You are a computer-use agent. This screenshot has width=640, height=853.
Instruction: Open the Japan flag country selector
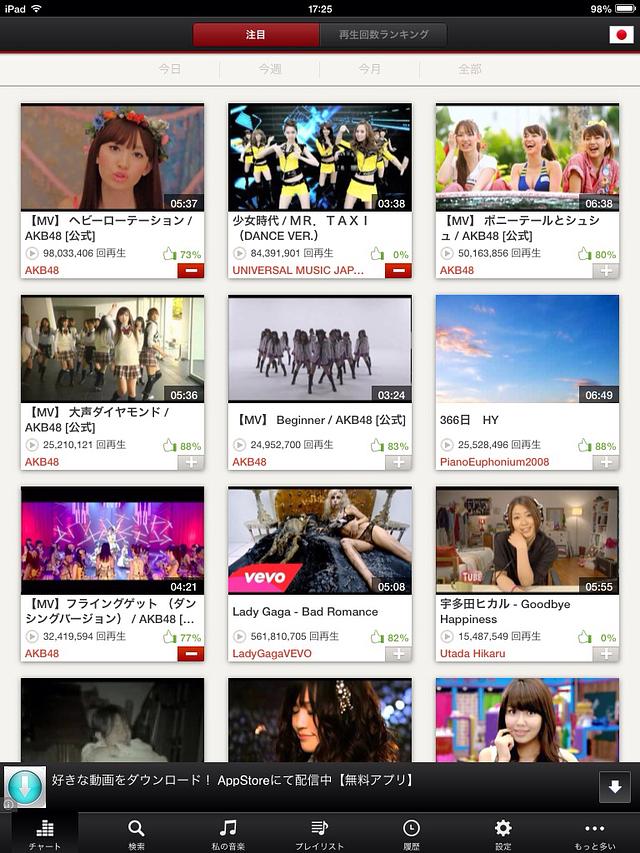point(621,35)
